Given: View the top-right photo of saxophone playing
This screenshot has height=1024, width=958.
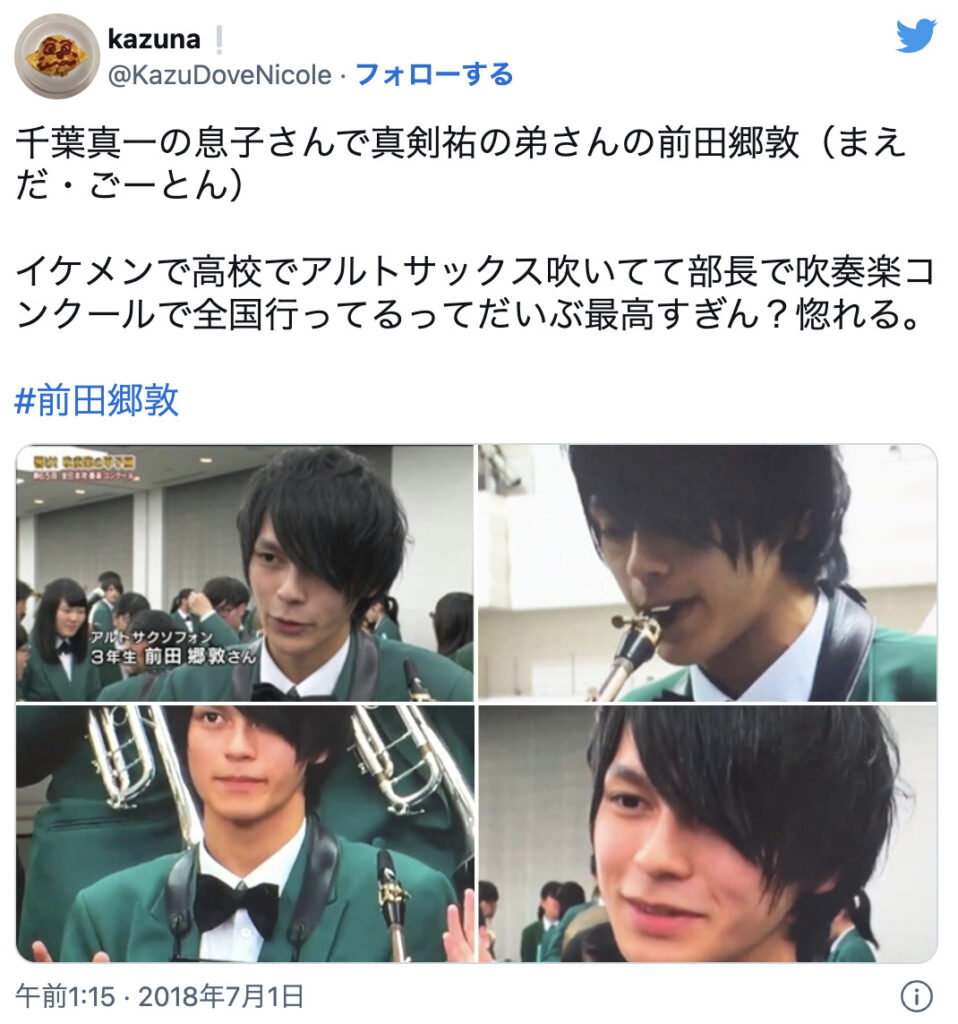Looking at the screenshot, I should pyautogui.click(x=707, y=573).
